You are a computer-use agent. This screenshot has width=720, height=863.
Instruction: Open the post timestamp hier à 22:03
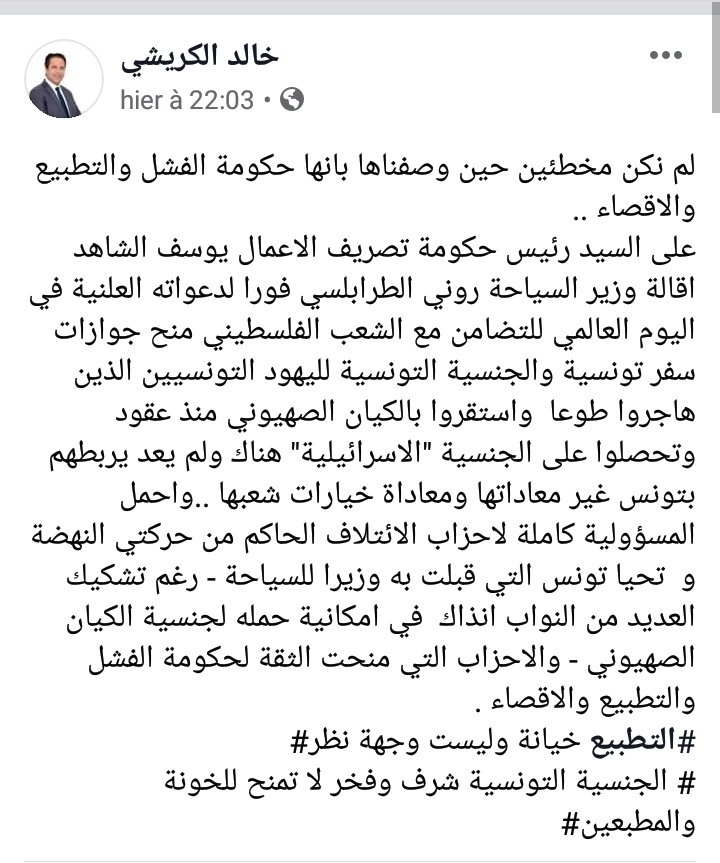point(186,99)
